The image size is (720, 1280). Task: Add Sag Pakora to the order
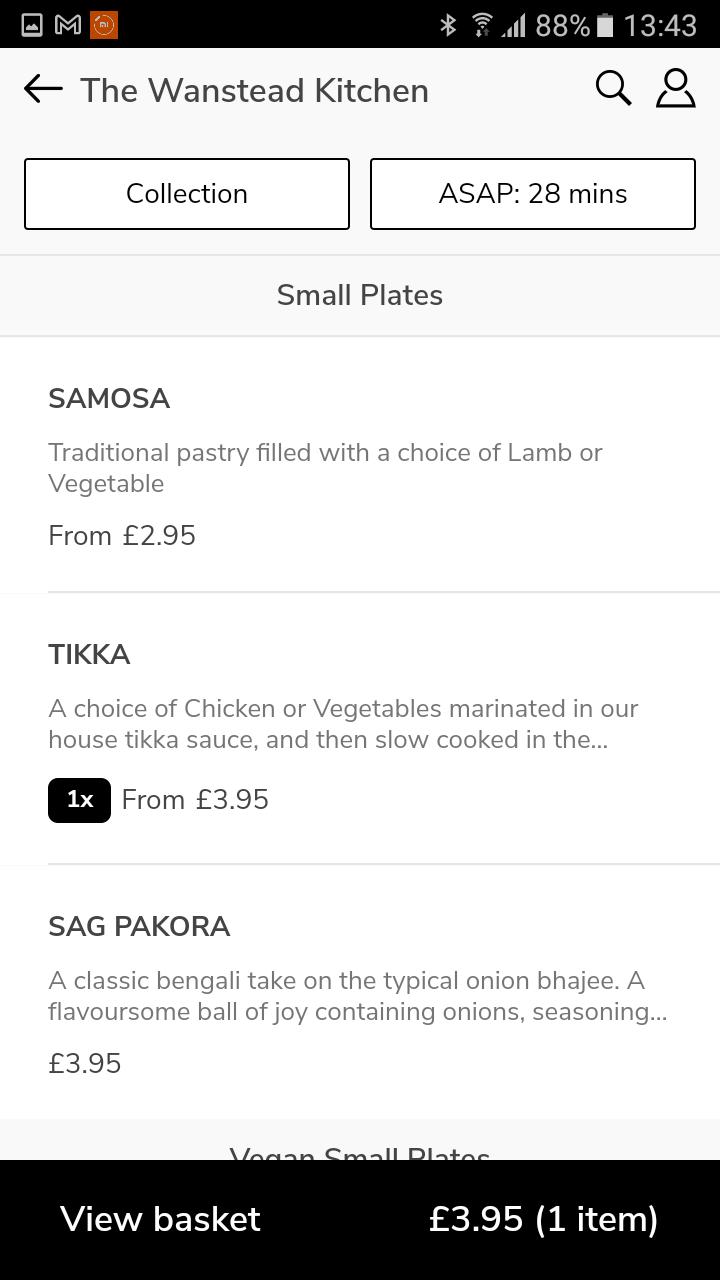[360, 993]
